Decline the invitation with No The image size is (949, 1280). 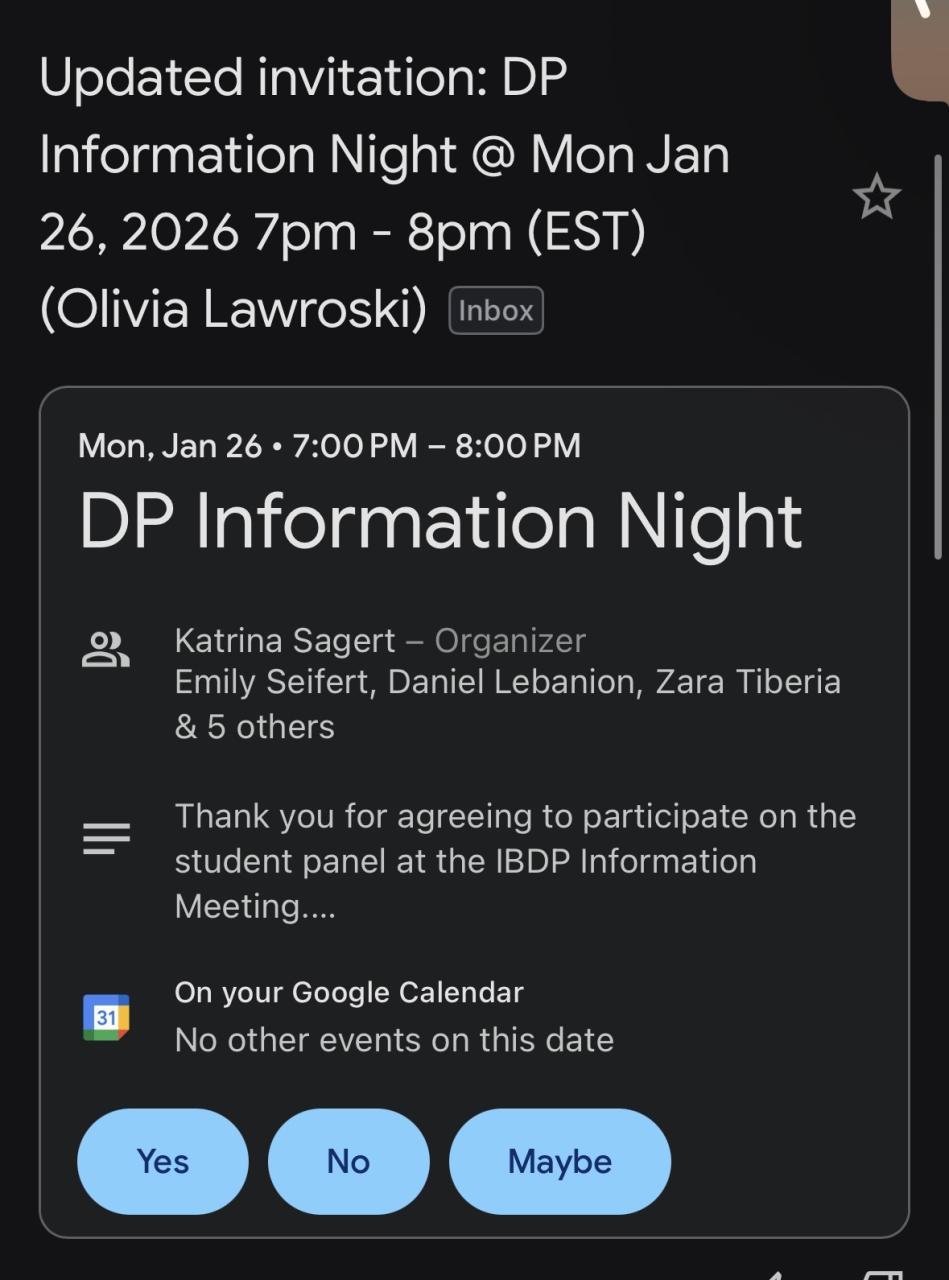(348, 1161)
